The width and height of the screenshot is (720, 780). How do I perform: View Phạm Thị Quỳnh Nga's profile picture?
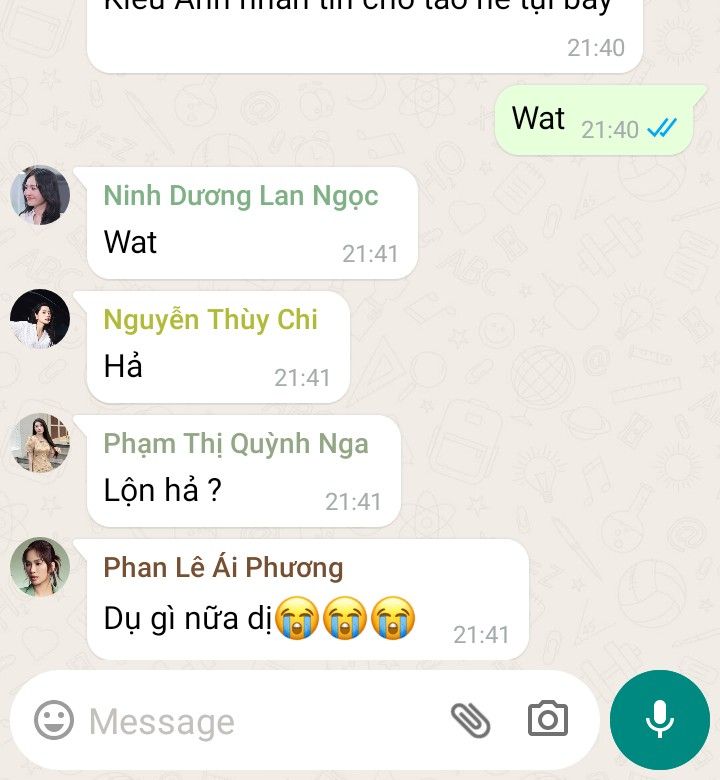(x=40, y=443)
